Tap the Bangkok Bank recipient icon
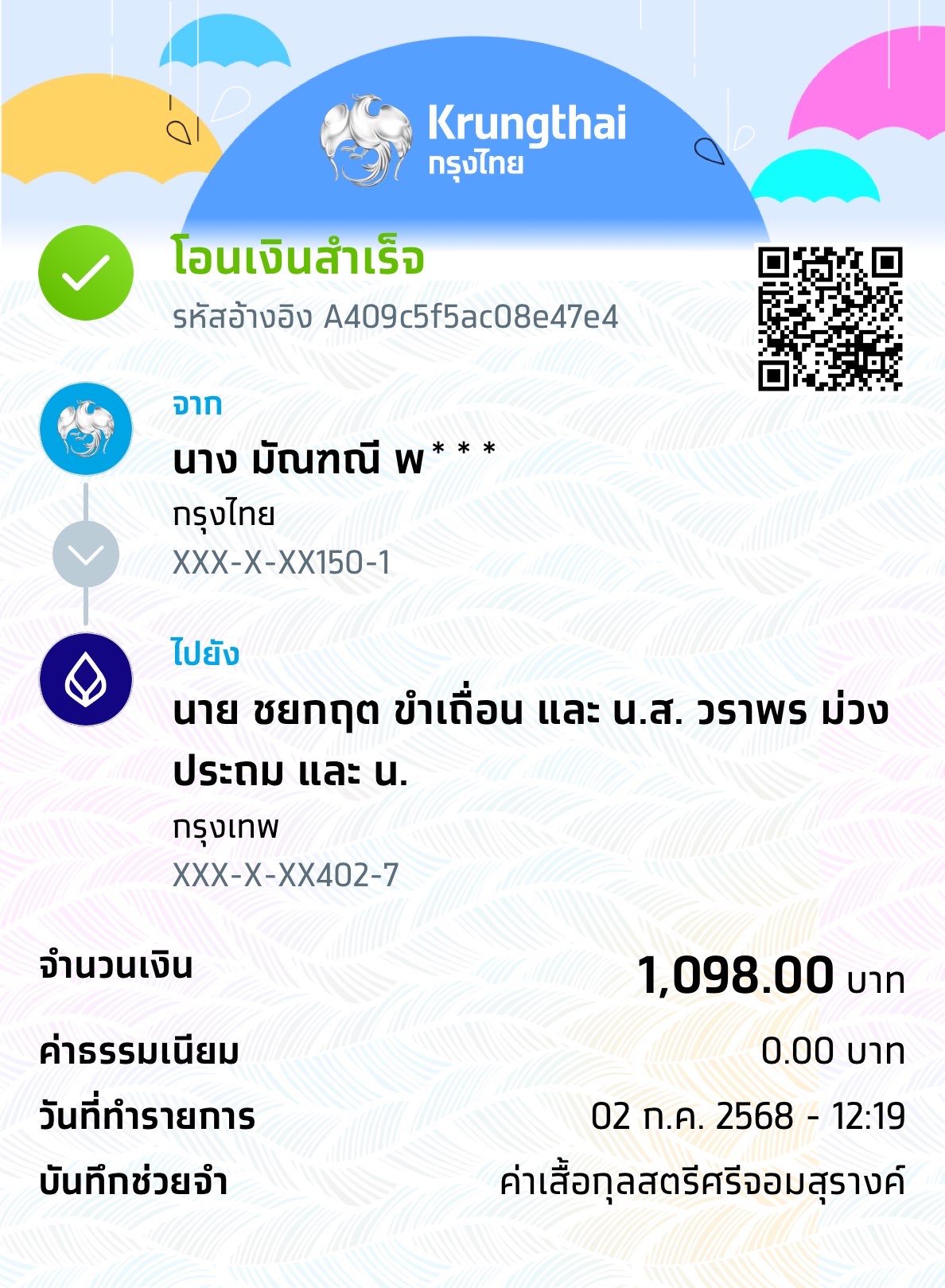Screen dimensions: 945x1288 84,678
